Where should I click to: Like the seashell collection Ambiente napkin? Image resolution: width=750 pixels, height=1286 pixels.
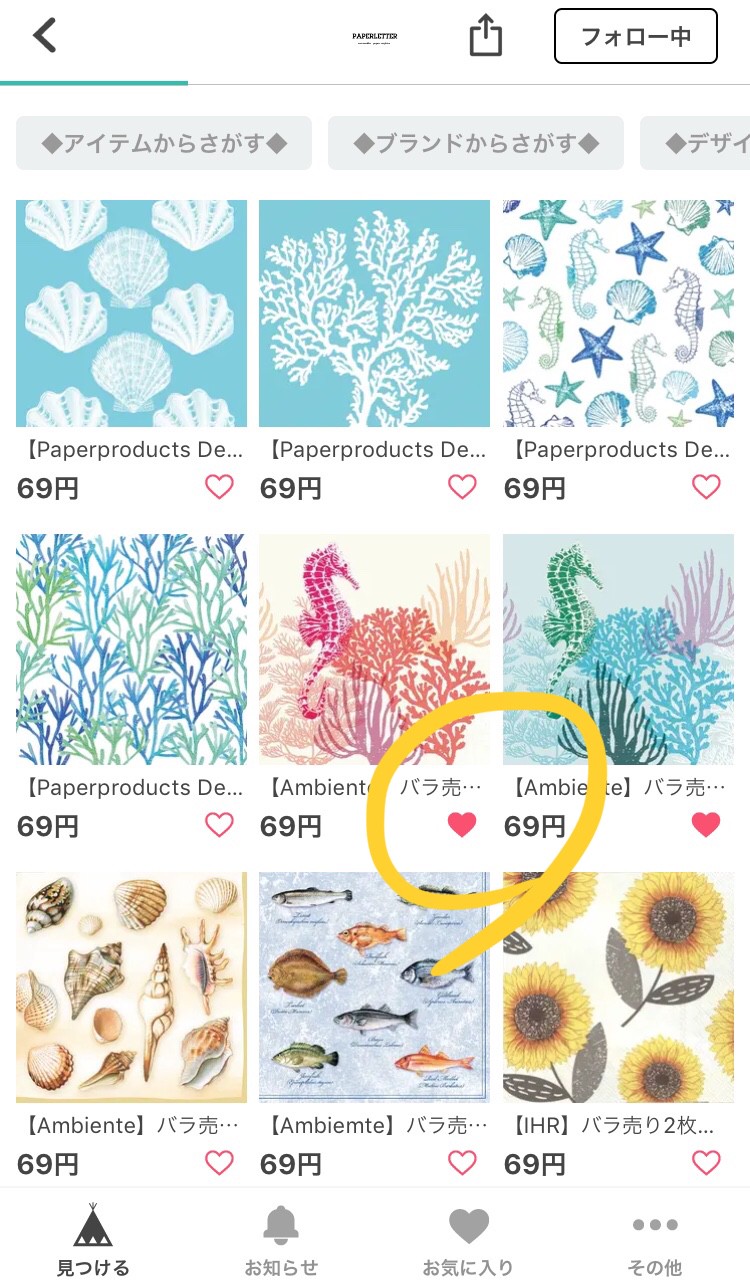coord(219,1162)
